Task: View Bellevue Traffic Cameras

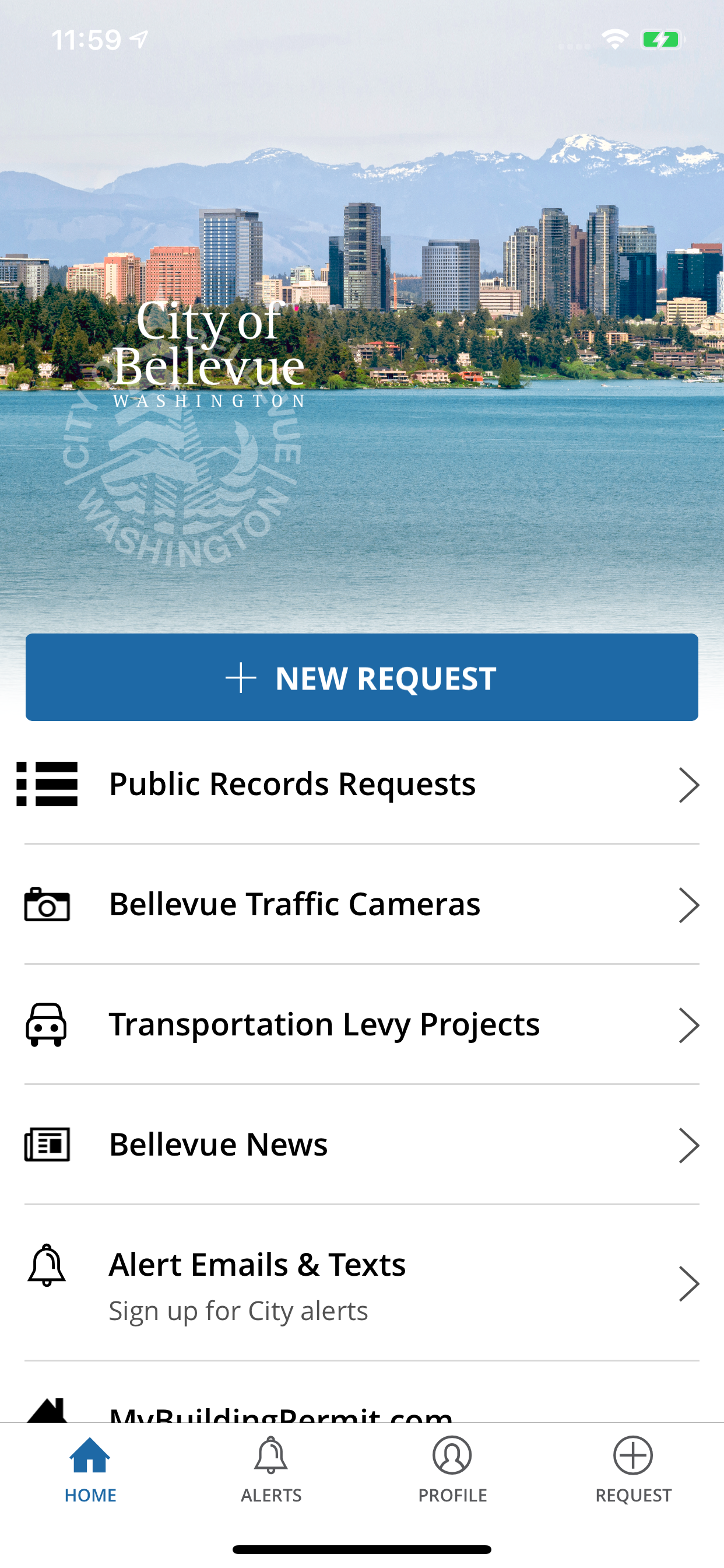Action: pyautogui.click(x=361, y=904)
